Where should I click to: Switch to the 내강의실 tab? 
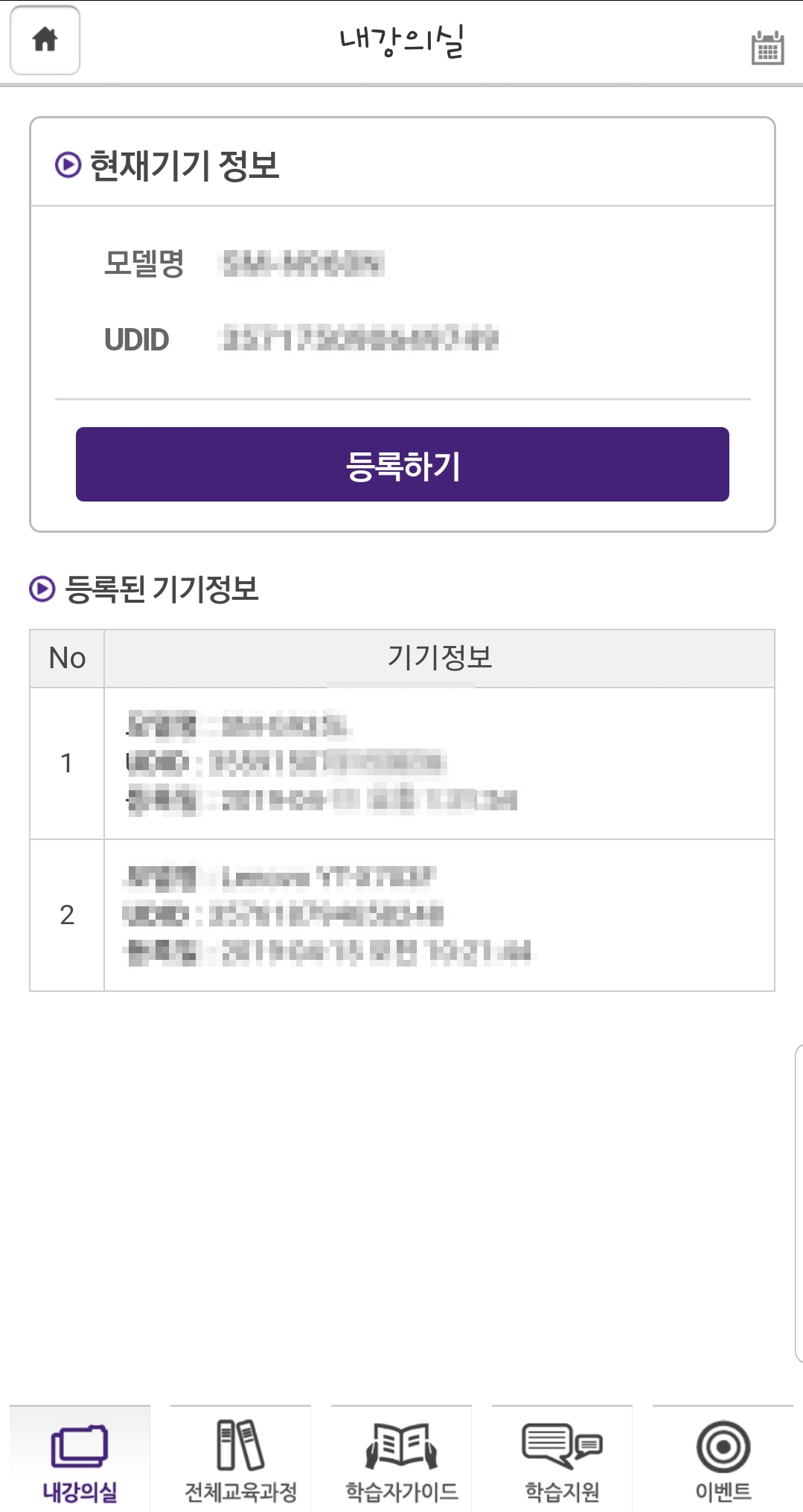click(80, 1458)
